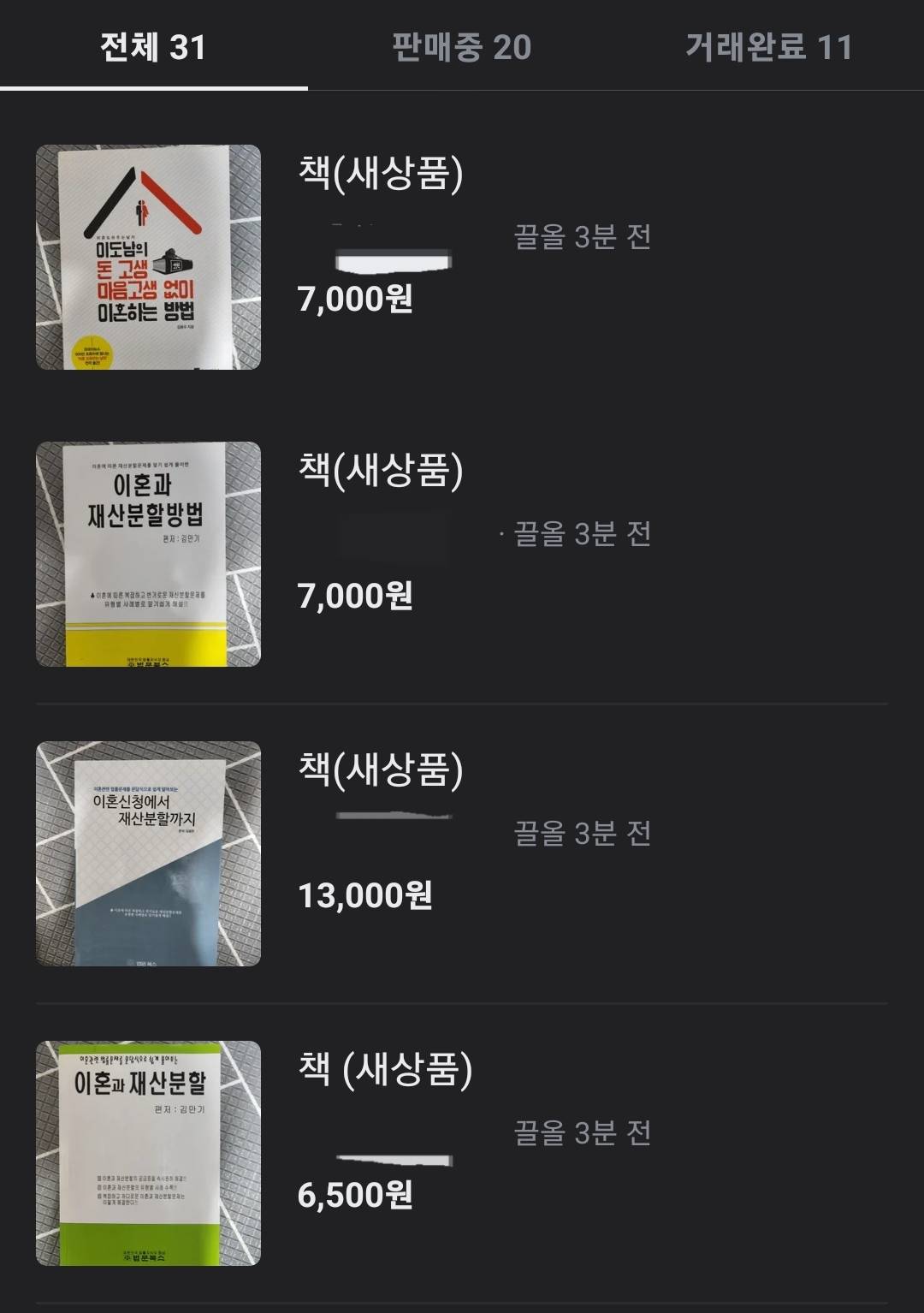This screenshot has height=1313, width=924.
Task: Open the 이도남의 이혼하는 방법 book listing
Action: (x=148, y=258)
